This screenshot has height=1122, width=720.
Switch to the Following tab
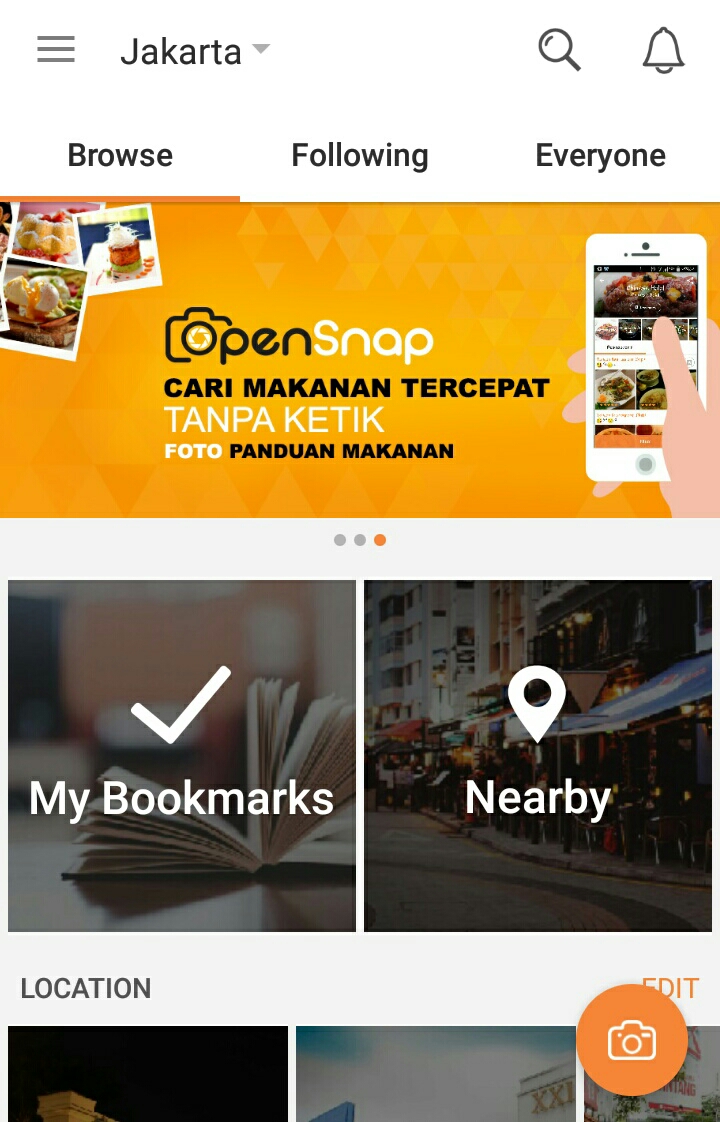[x=360, y=156]
